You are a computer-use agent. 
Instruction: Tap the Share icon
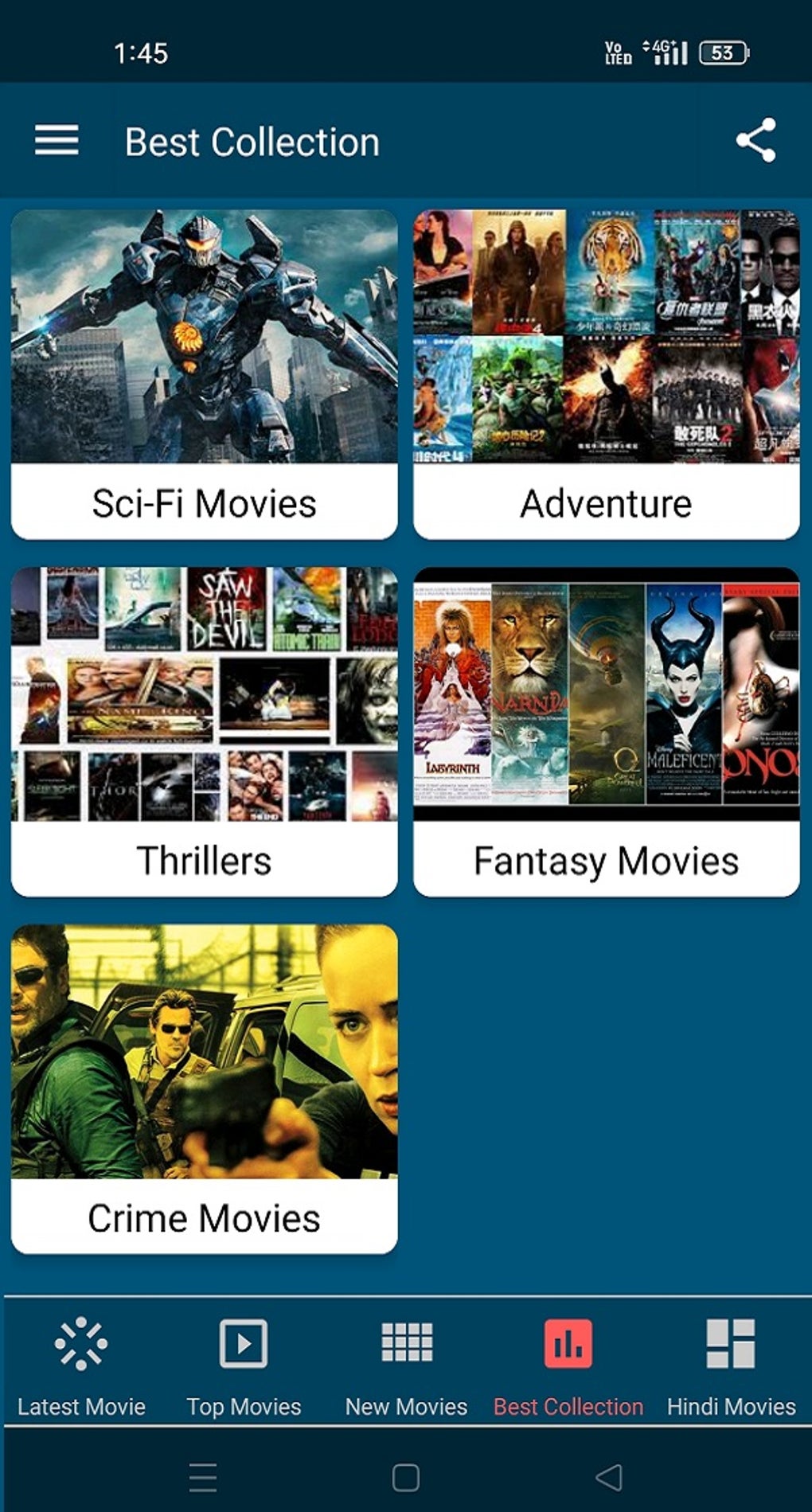(756, 139)
